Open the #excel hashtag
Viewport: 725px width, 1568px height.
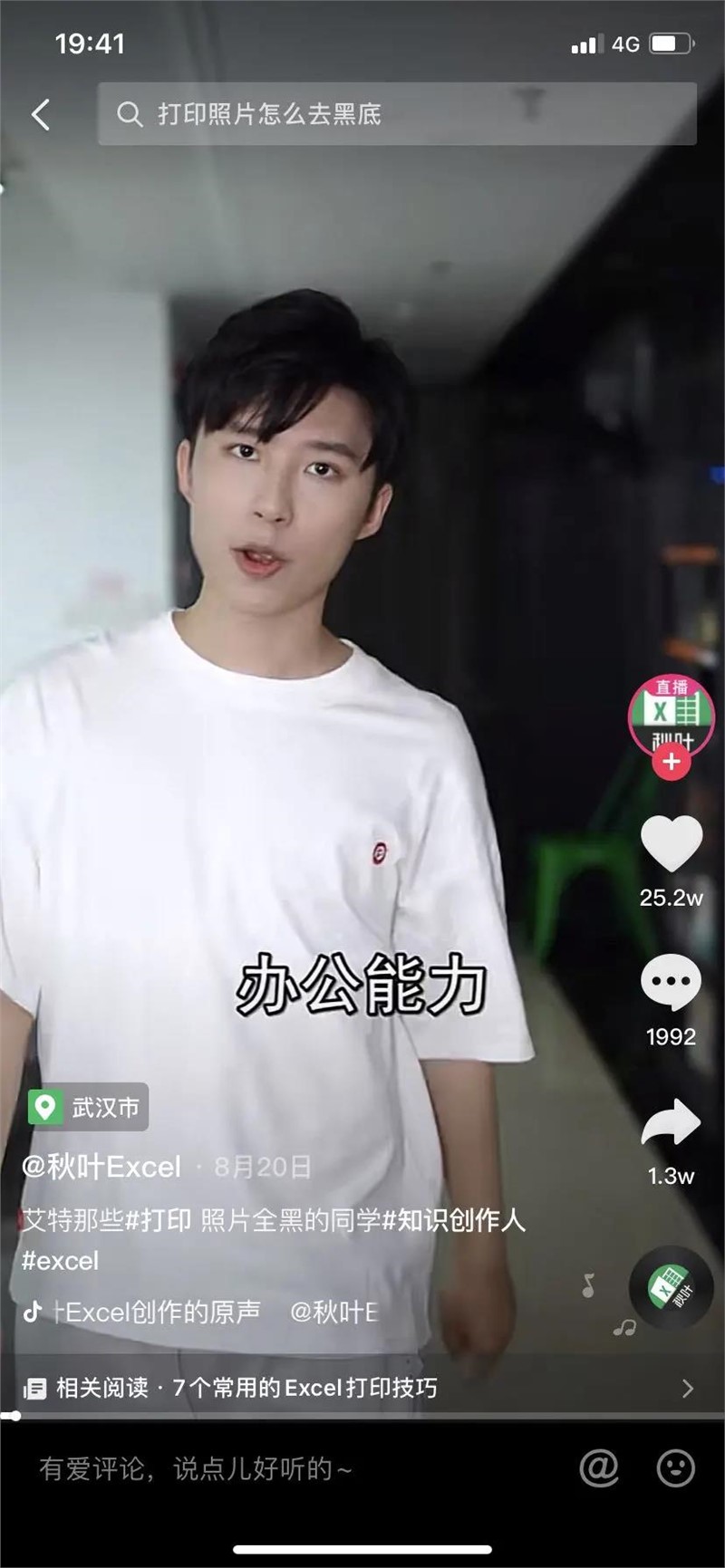[60, 1261]
